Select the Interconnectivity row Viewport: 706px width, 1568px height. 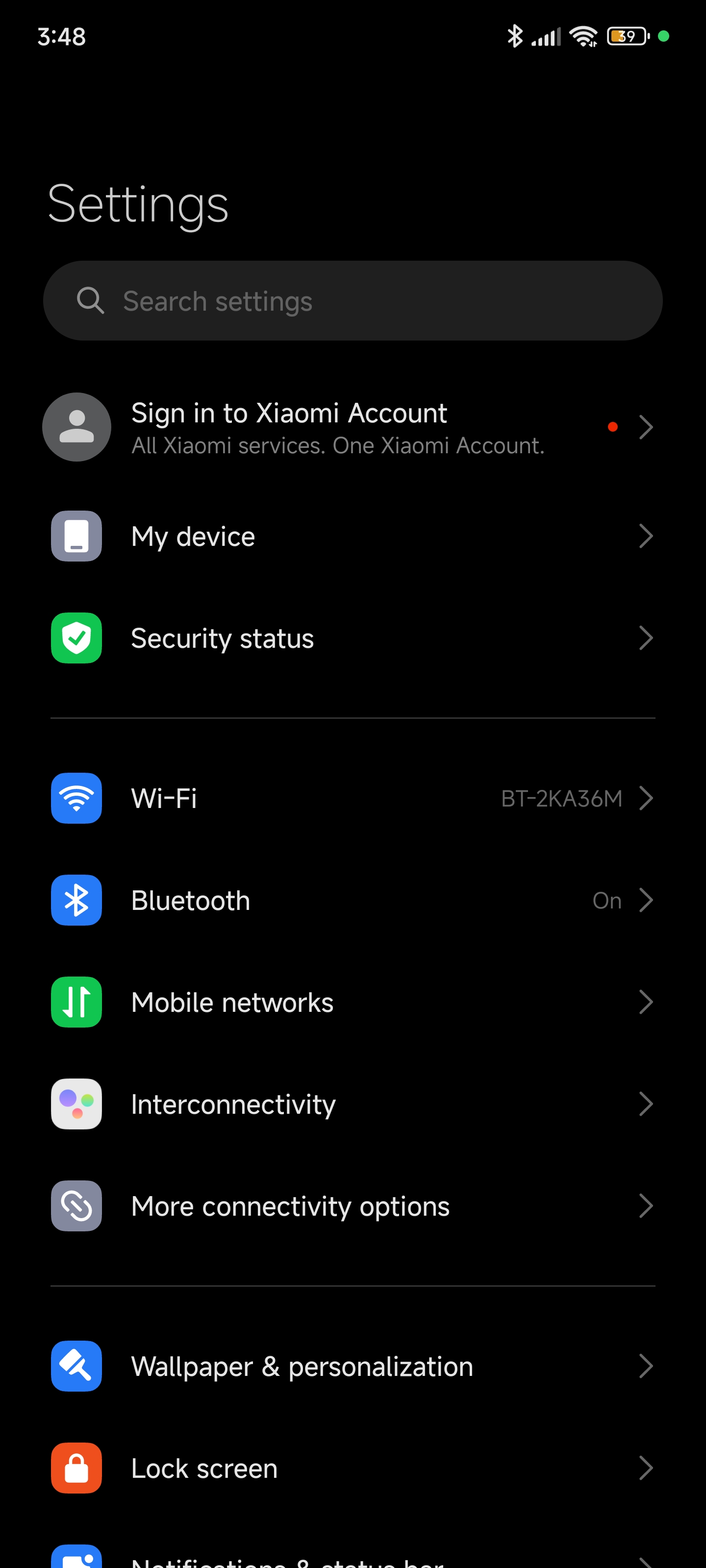click(x=352, y=1104)
